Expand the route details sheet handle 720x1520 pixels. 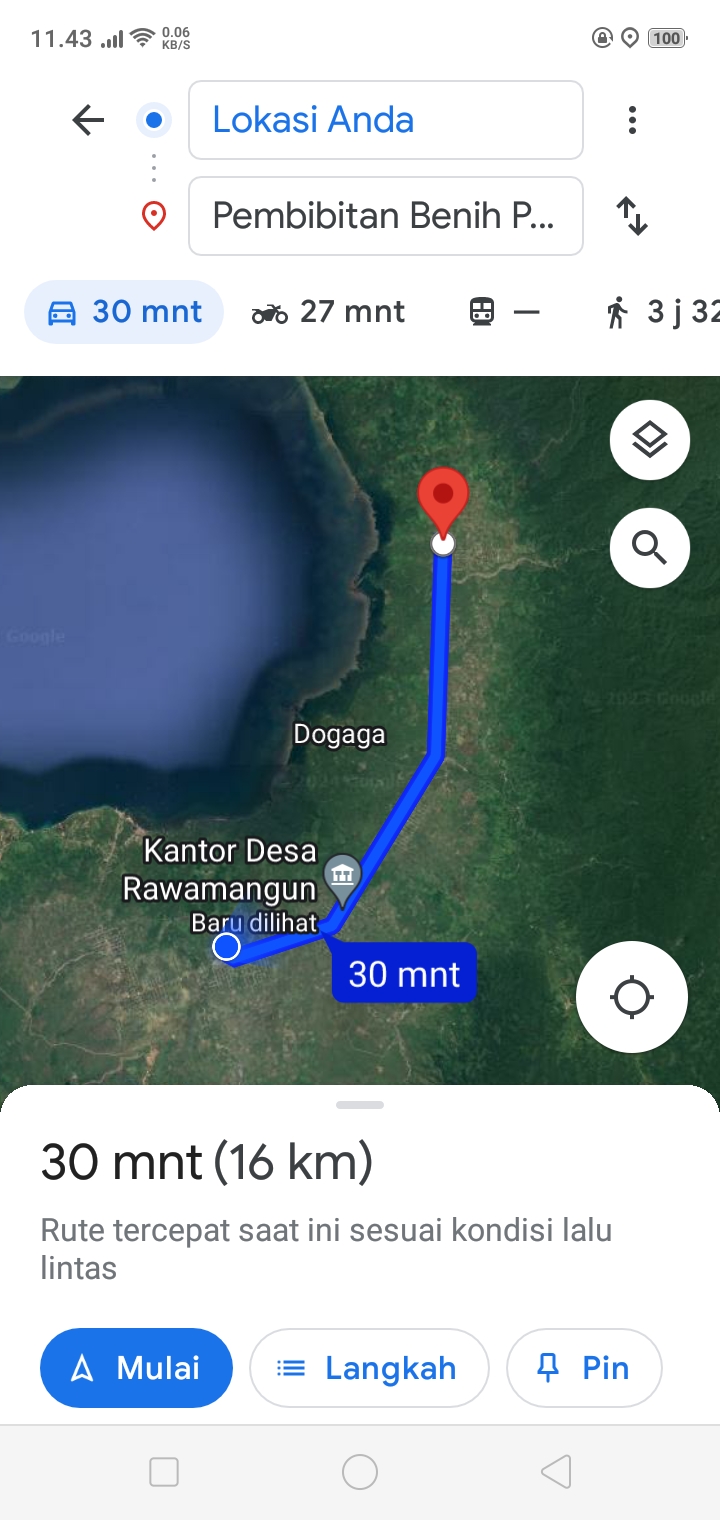pos(360,1105)
